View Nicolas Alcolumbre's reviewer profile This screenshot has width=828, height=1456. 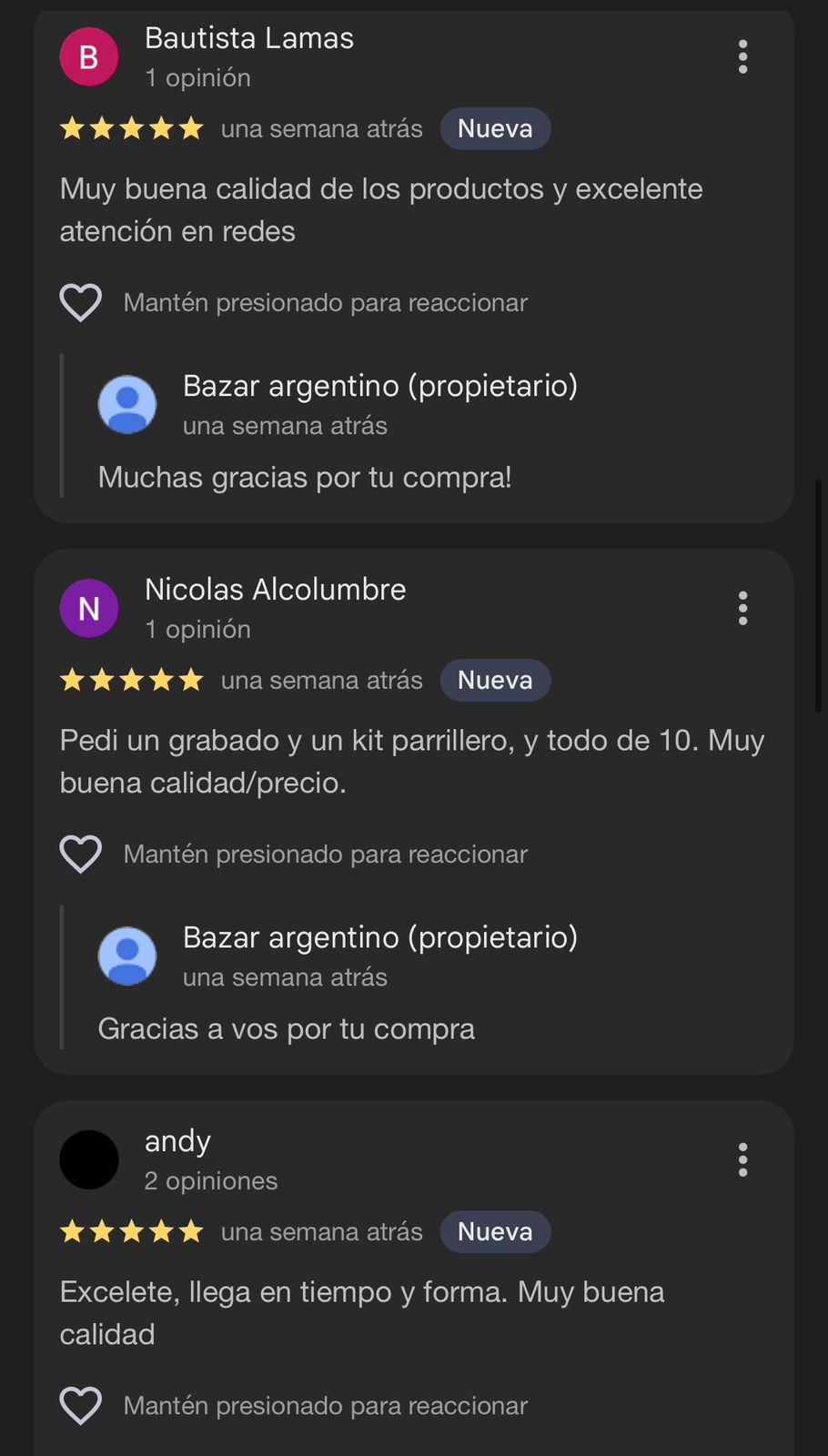(89, 608)
